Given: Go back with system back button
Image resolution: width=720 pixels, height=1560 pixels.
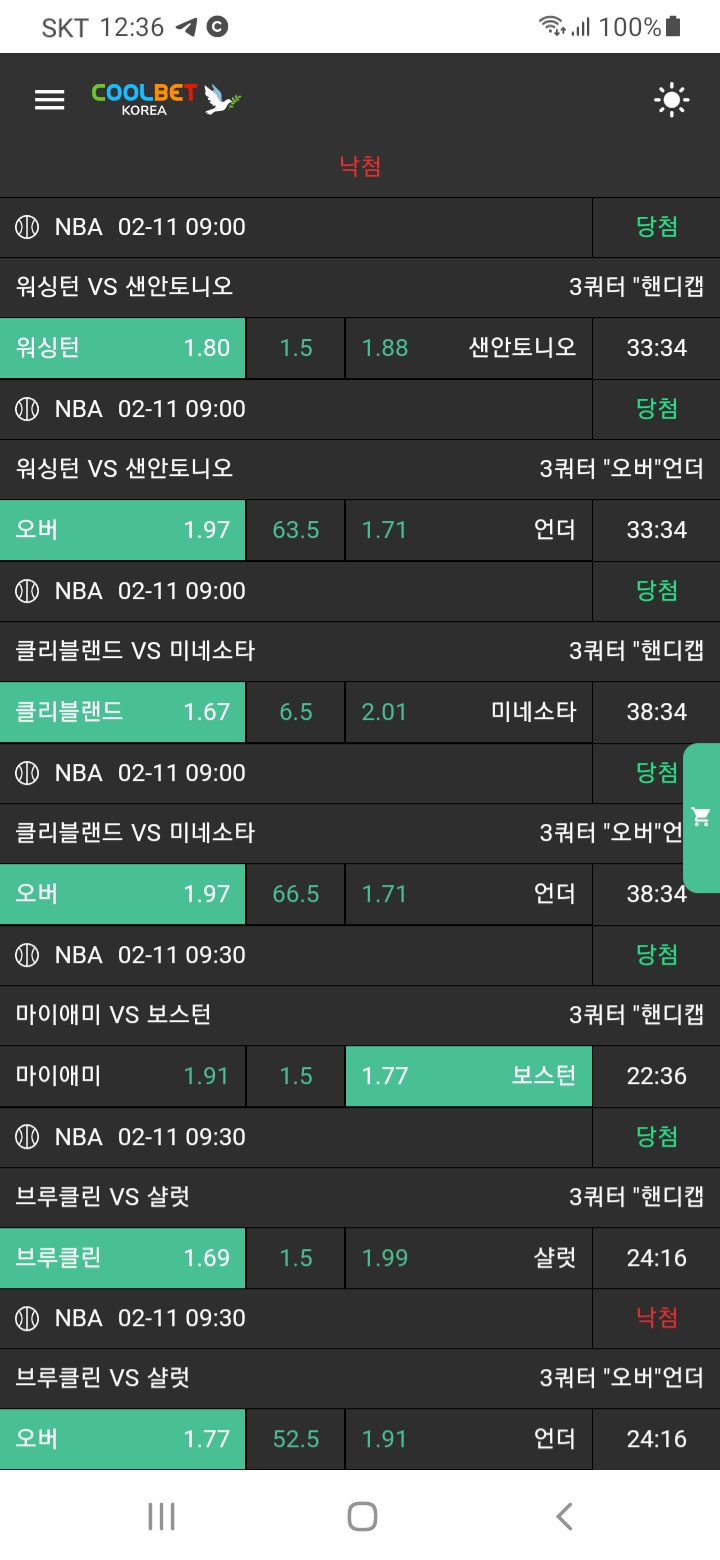Looking at the screenshot, I should click(564, 1516).
